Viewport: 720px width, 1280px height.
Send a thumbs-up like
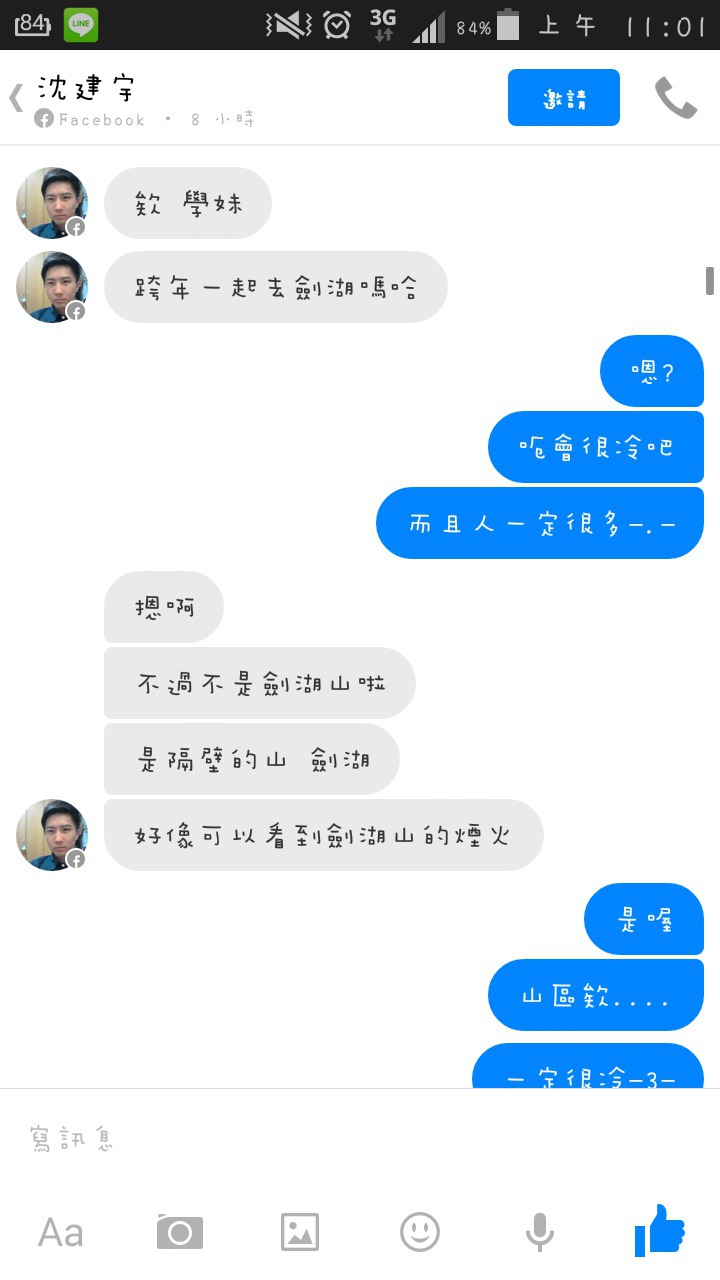[x=660, y=1230]
